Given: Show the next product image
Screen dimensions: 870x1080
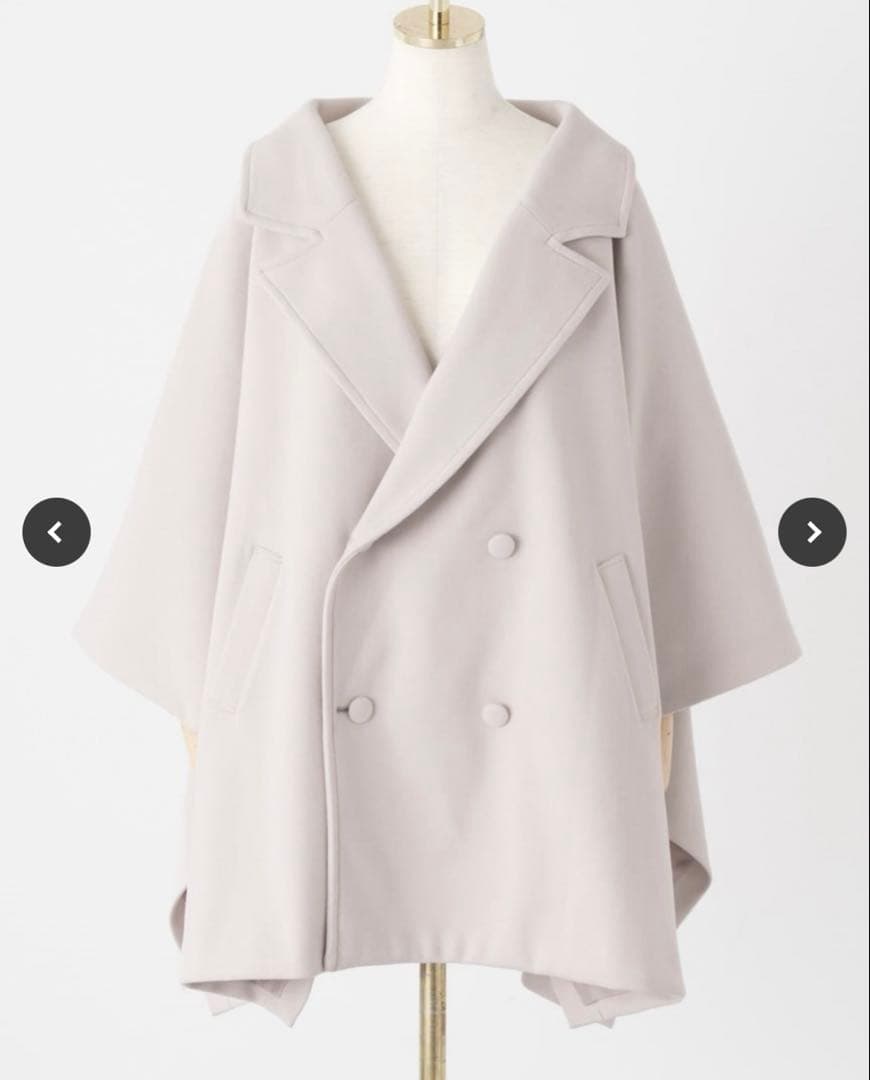Looking at the screenshot, I should (812, 532).
